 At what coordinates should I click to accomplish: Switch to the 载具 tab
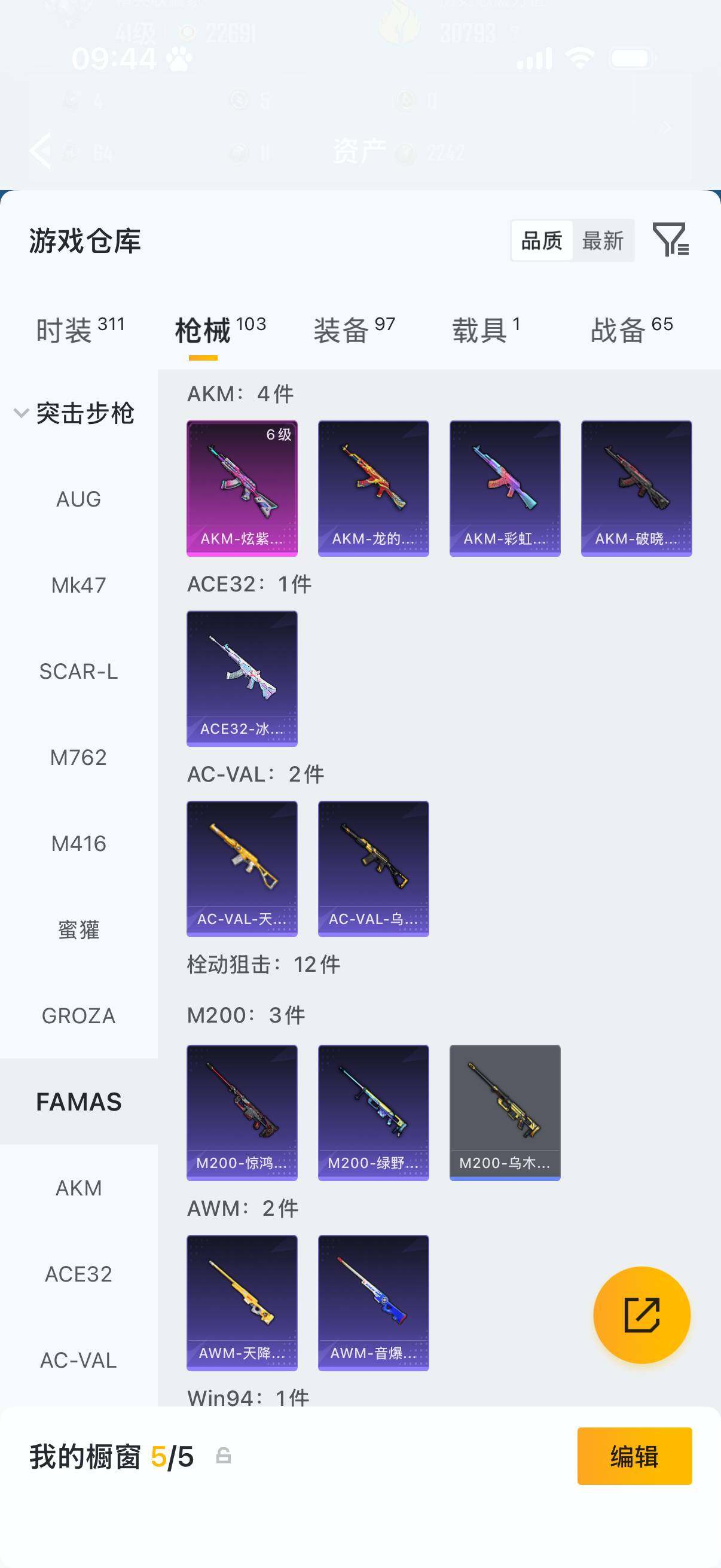[x=485, y=330]
